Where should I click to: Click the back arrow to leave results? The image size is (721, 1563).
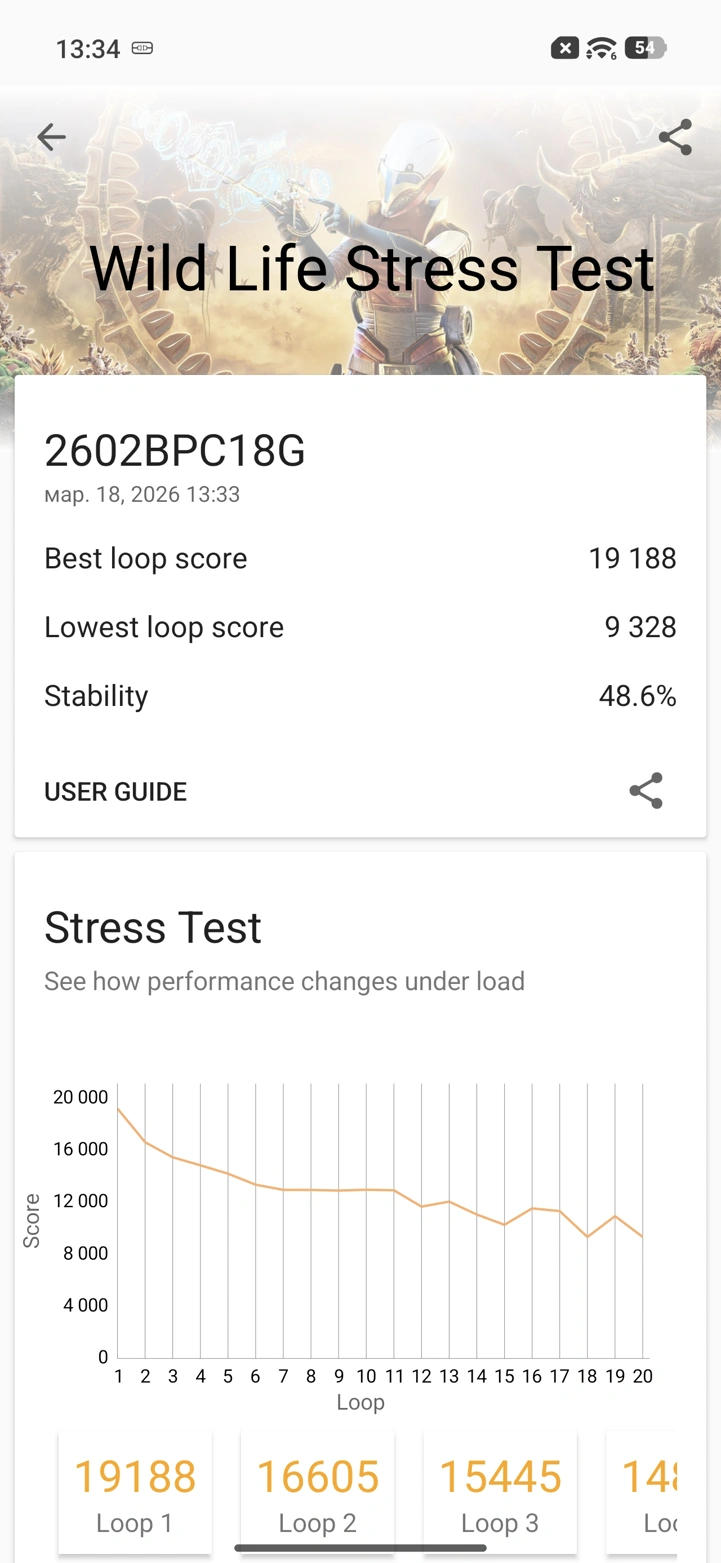click(50, 137)
